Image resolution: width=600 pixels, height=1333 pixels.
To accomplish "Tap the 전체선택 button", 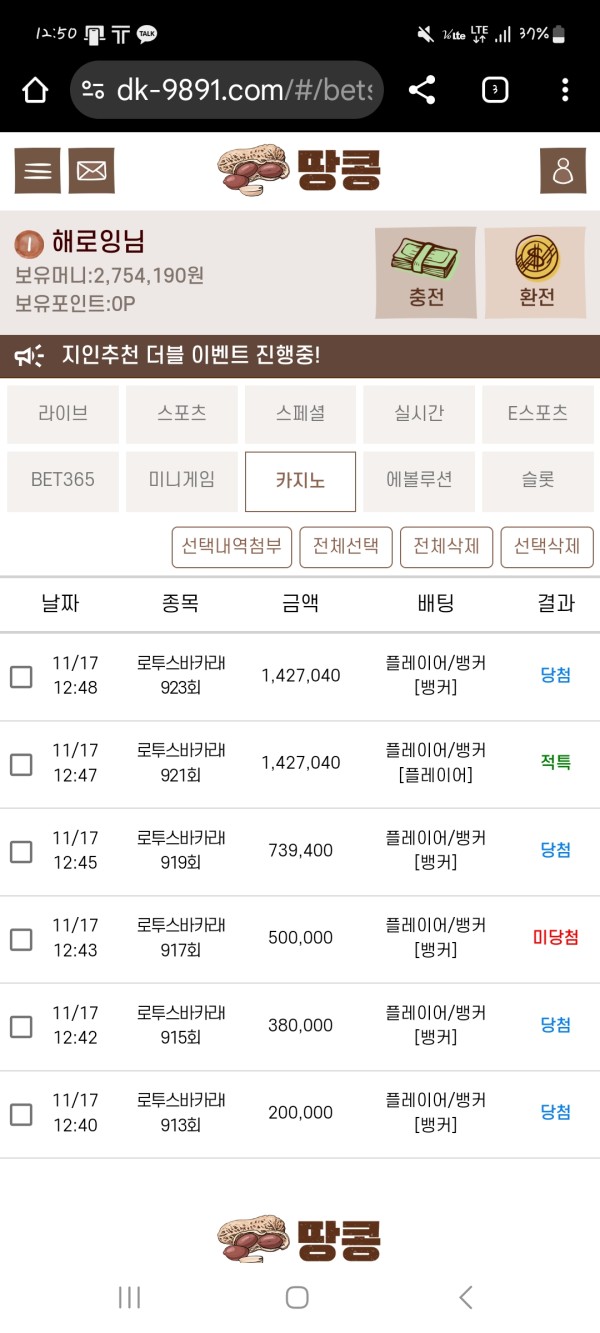I will coord(346,547).
